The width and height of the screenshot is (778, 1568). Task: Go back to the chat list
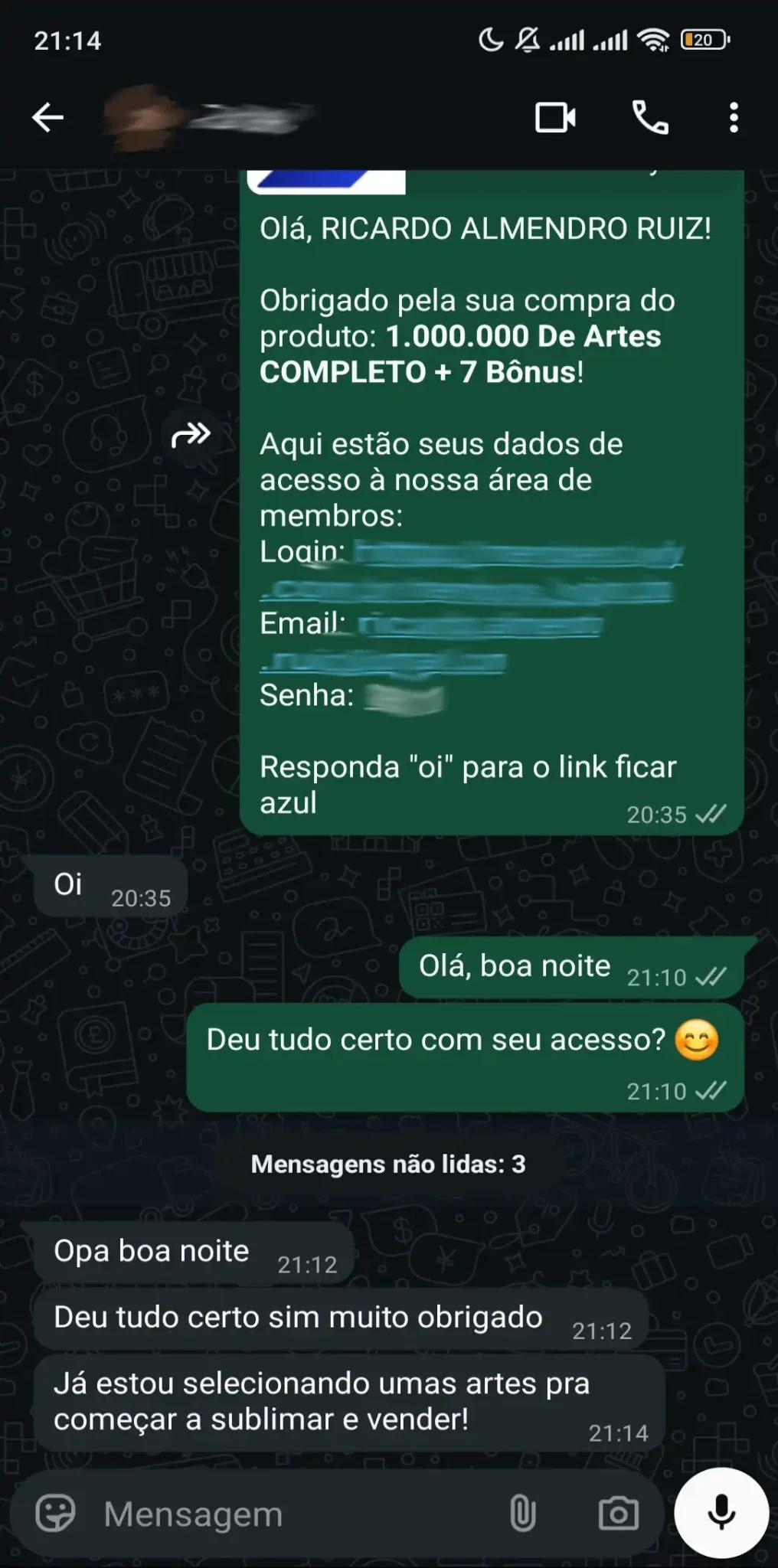(47, 117)
